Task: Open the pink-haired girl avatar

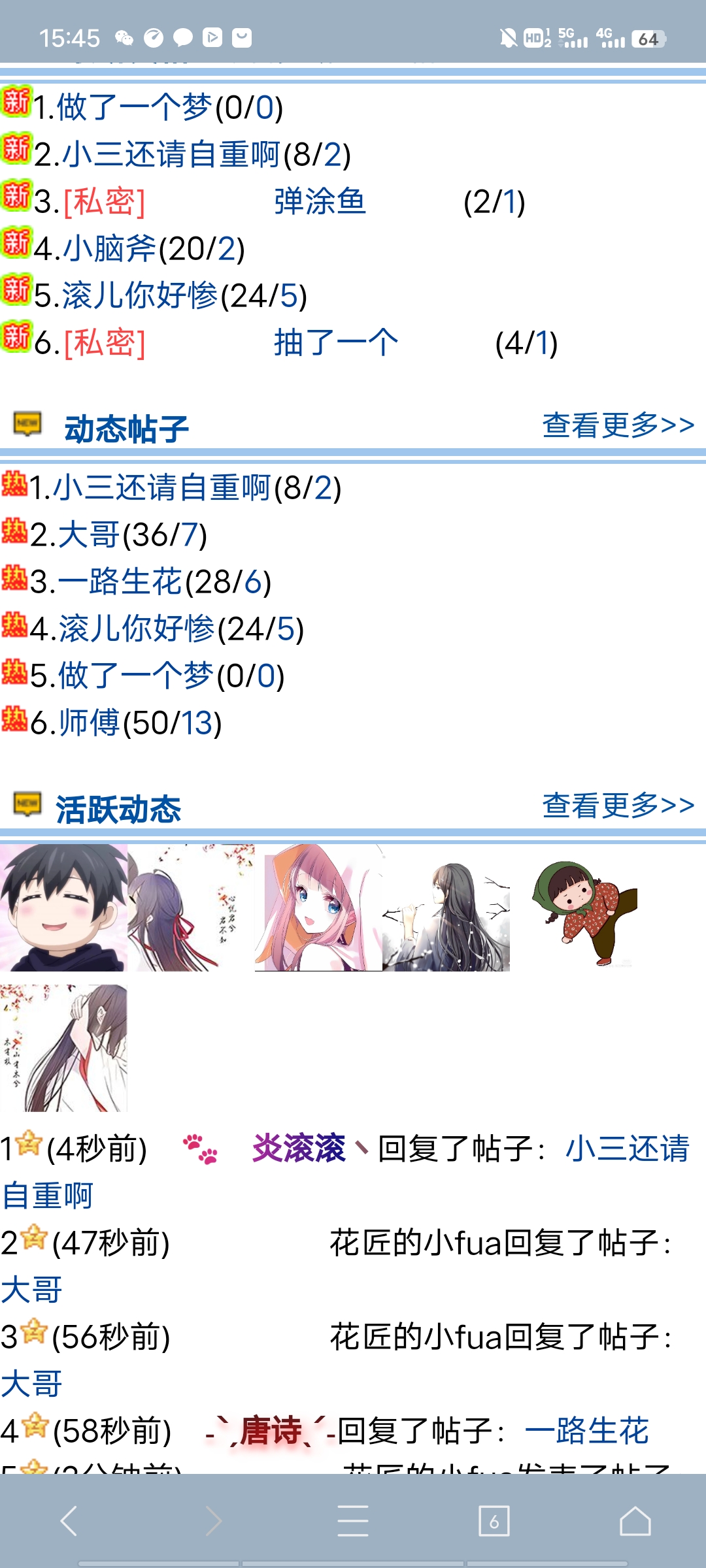Action: (318, 907)
